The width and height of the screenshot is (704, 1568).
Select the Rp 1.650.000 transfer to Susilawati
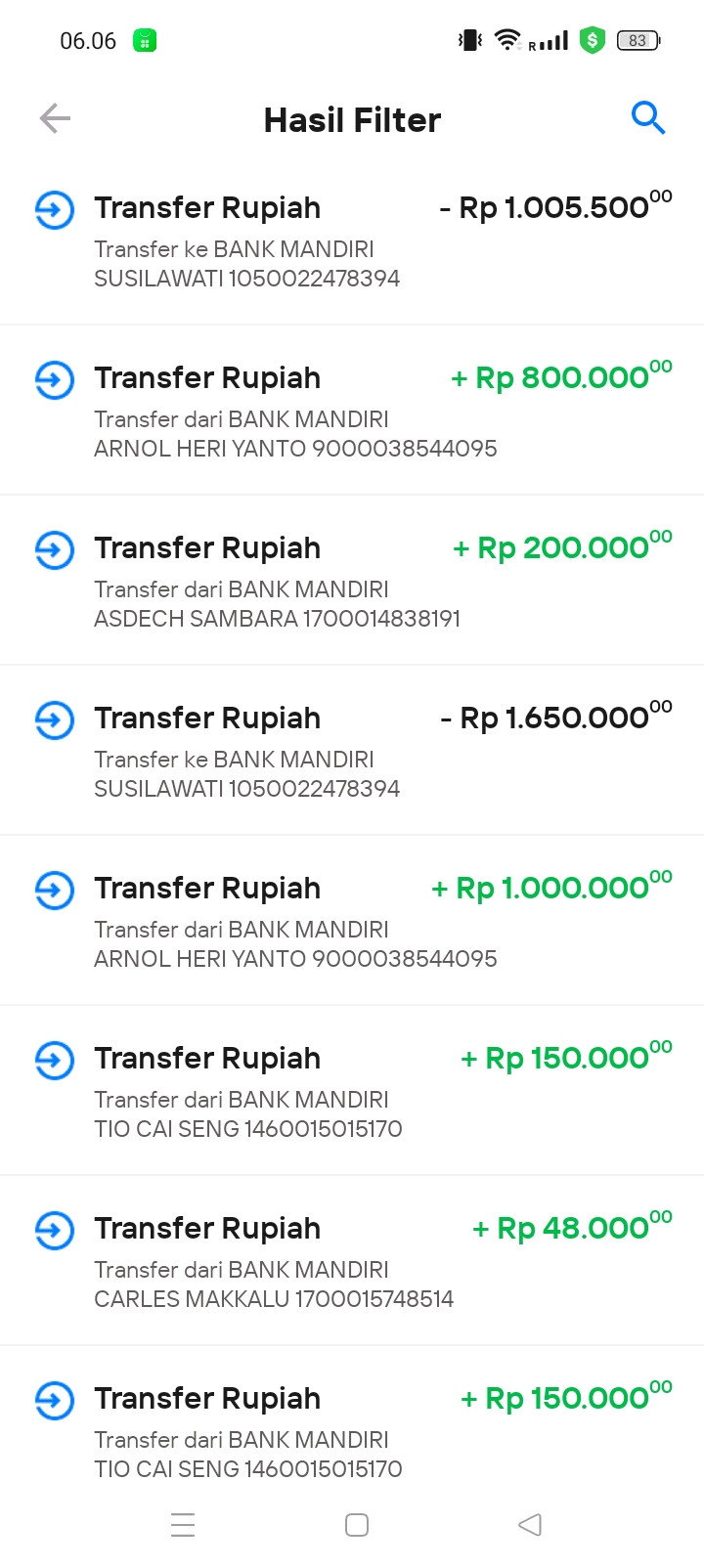[x=352, y=751]
